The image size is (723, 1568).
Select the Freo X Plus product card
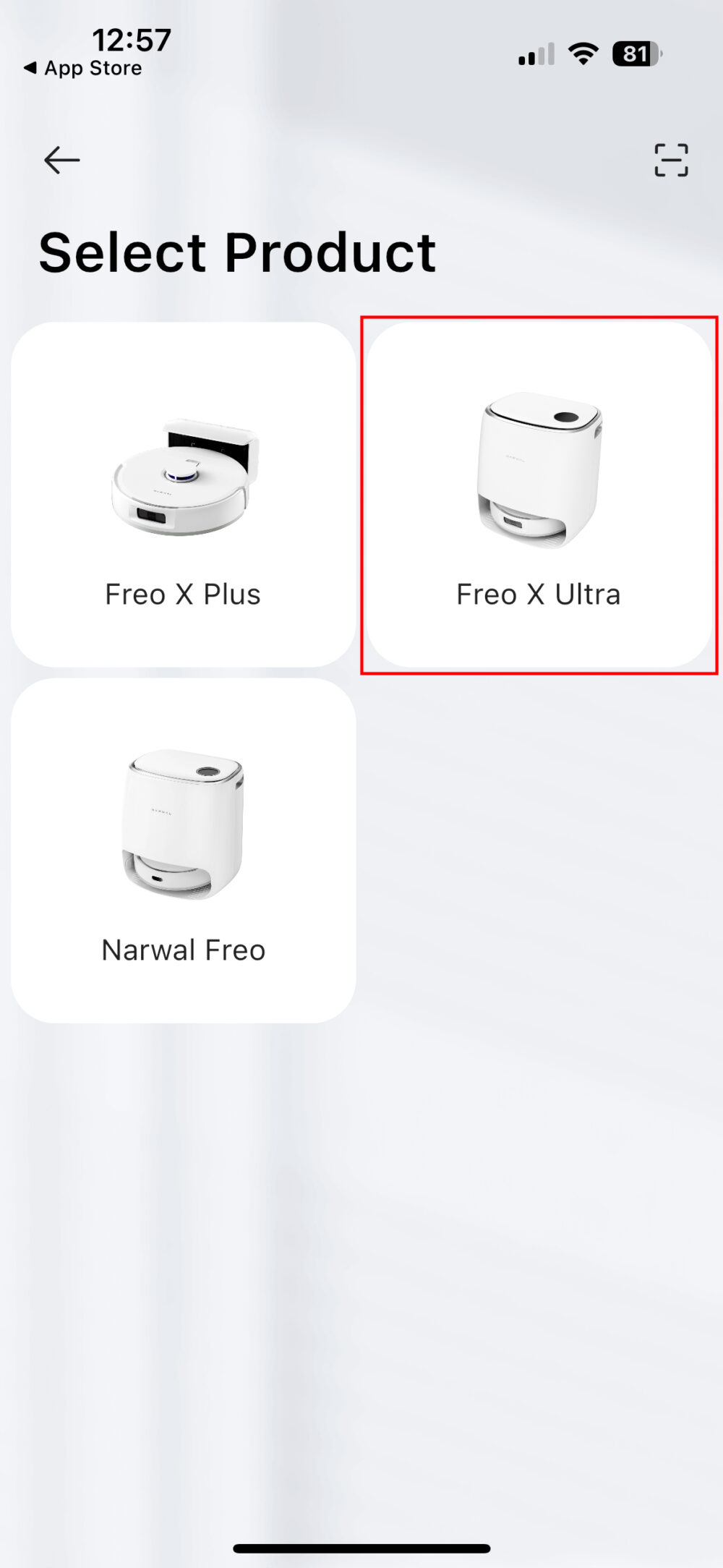pyautogui.click(x=183, y=495)
